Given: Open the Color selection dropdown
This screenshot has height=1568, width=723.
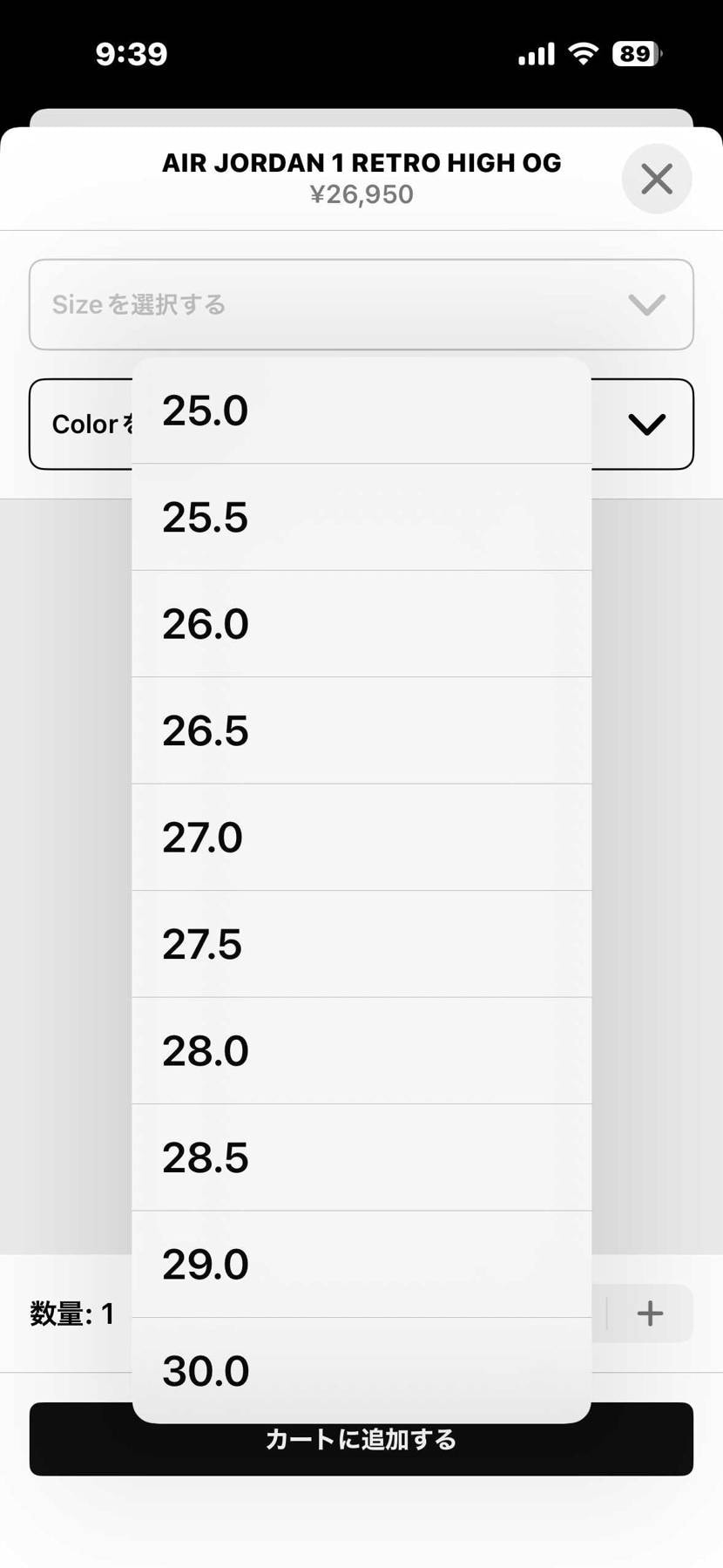Looking at the screenshot, I should (x=645, y=424).
